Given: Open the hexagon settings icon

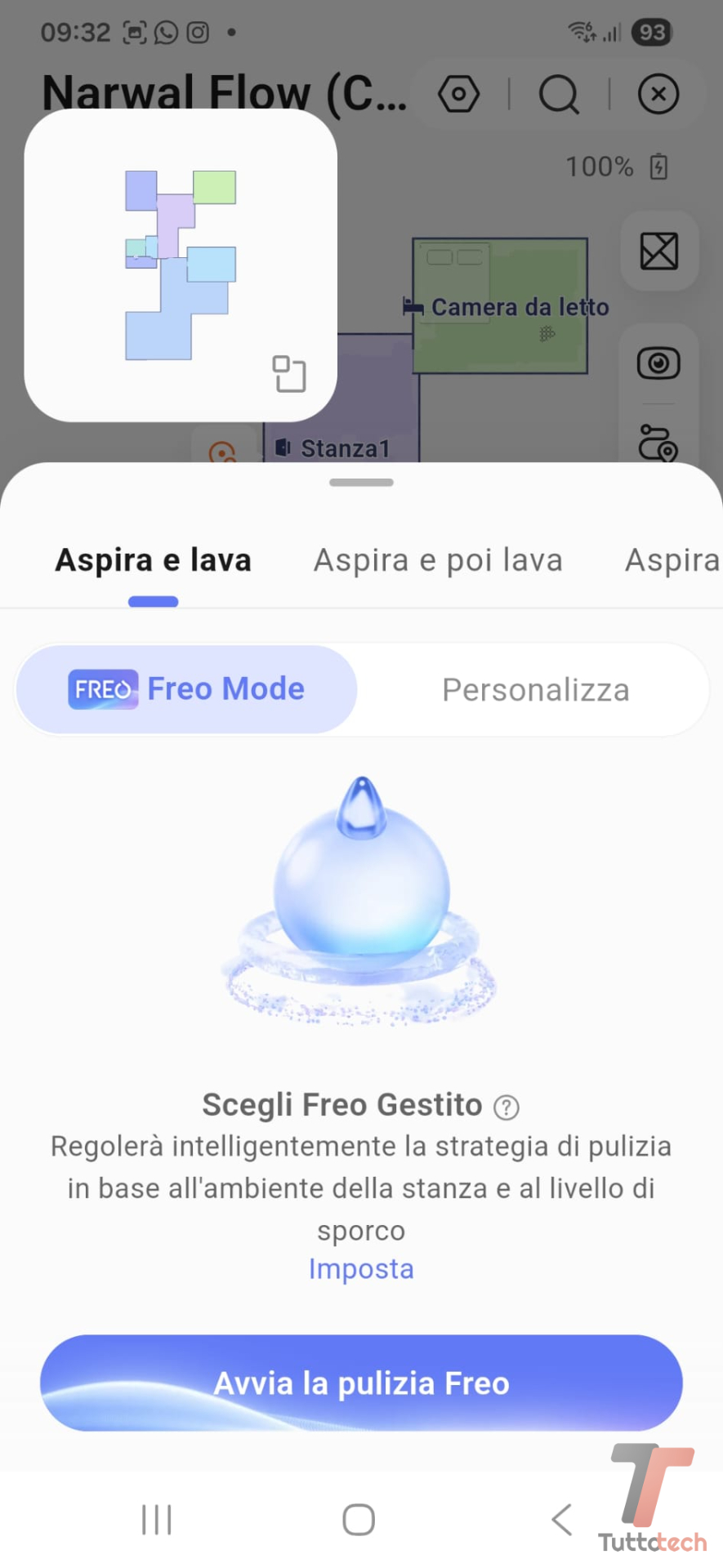Looking at the screenshot, I should pyautogui.click(x=458, y=95).
